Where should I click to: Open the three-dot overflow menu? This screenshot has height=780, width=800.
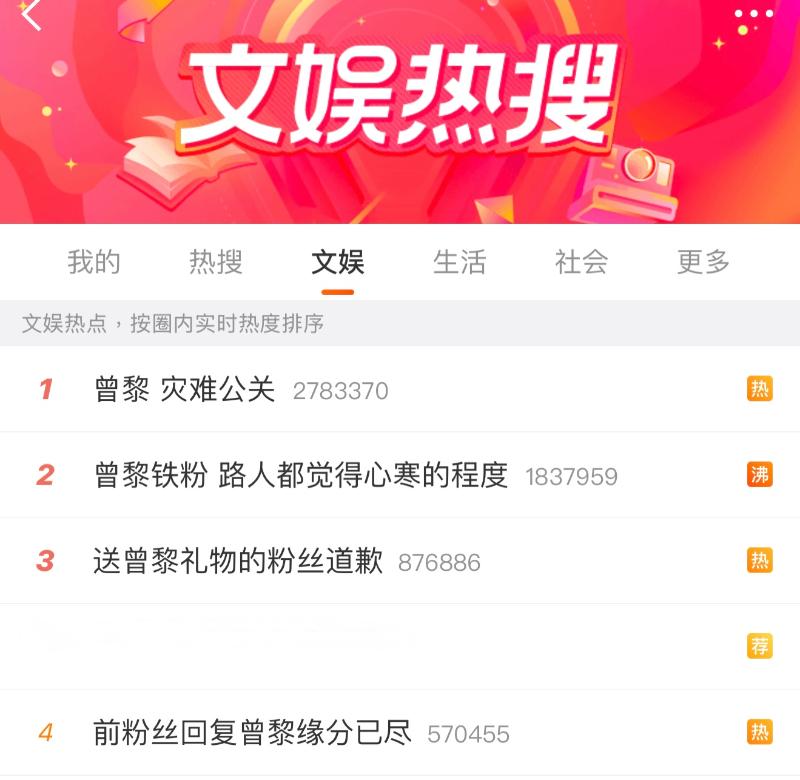[753, 14]
